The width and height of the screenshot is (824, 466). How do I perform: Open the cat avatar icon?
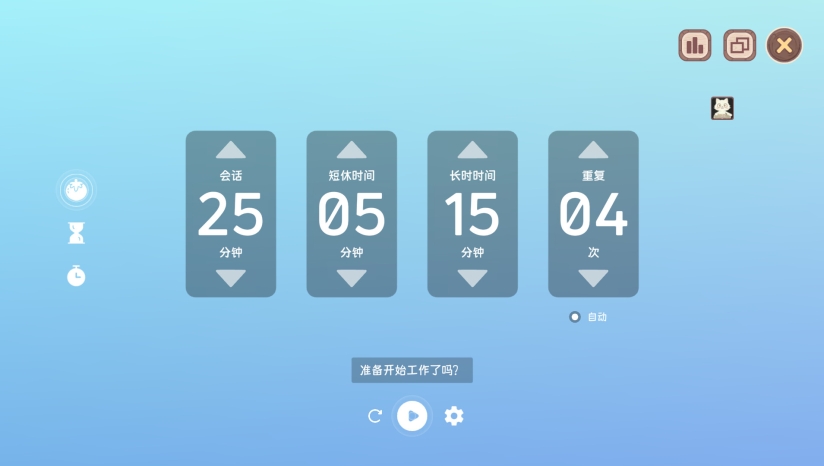coord(722,108)
